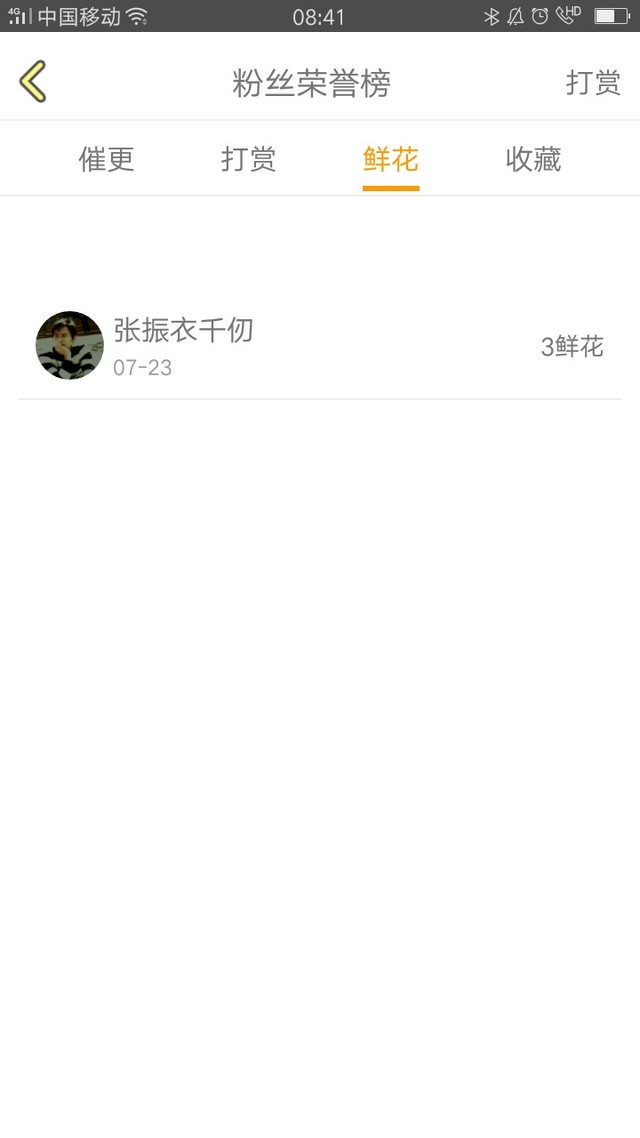This screenshot has height=1138, width=640.
Task: Open the 打赏 tab below the title
Action: 248,160
